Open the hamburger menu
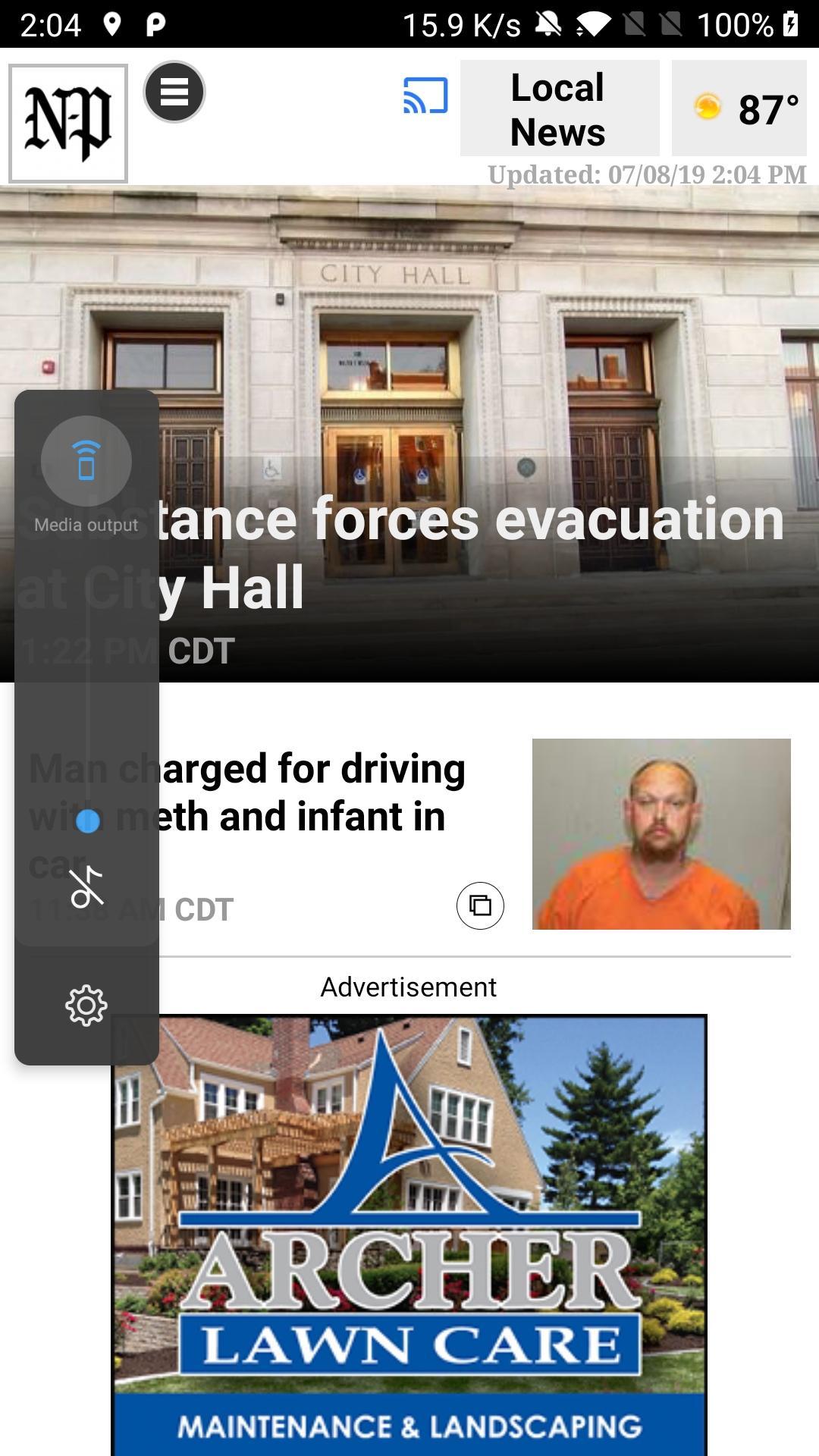 (x=174, y=93)
